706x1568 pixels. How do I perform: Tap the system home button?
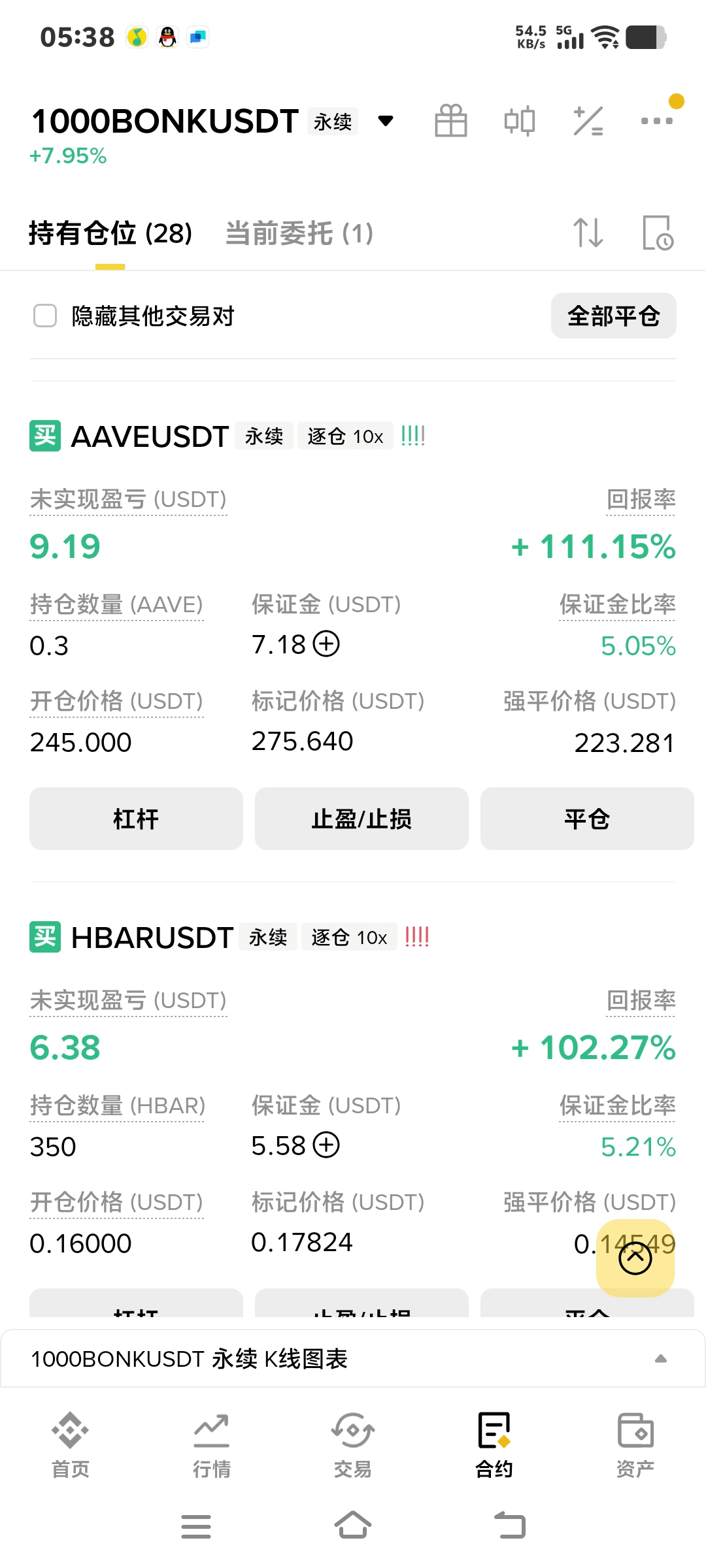353,1526
